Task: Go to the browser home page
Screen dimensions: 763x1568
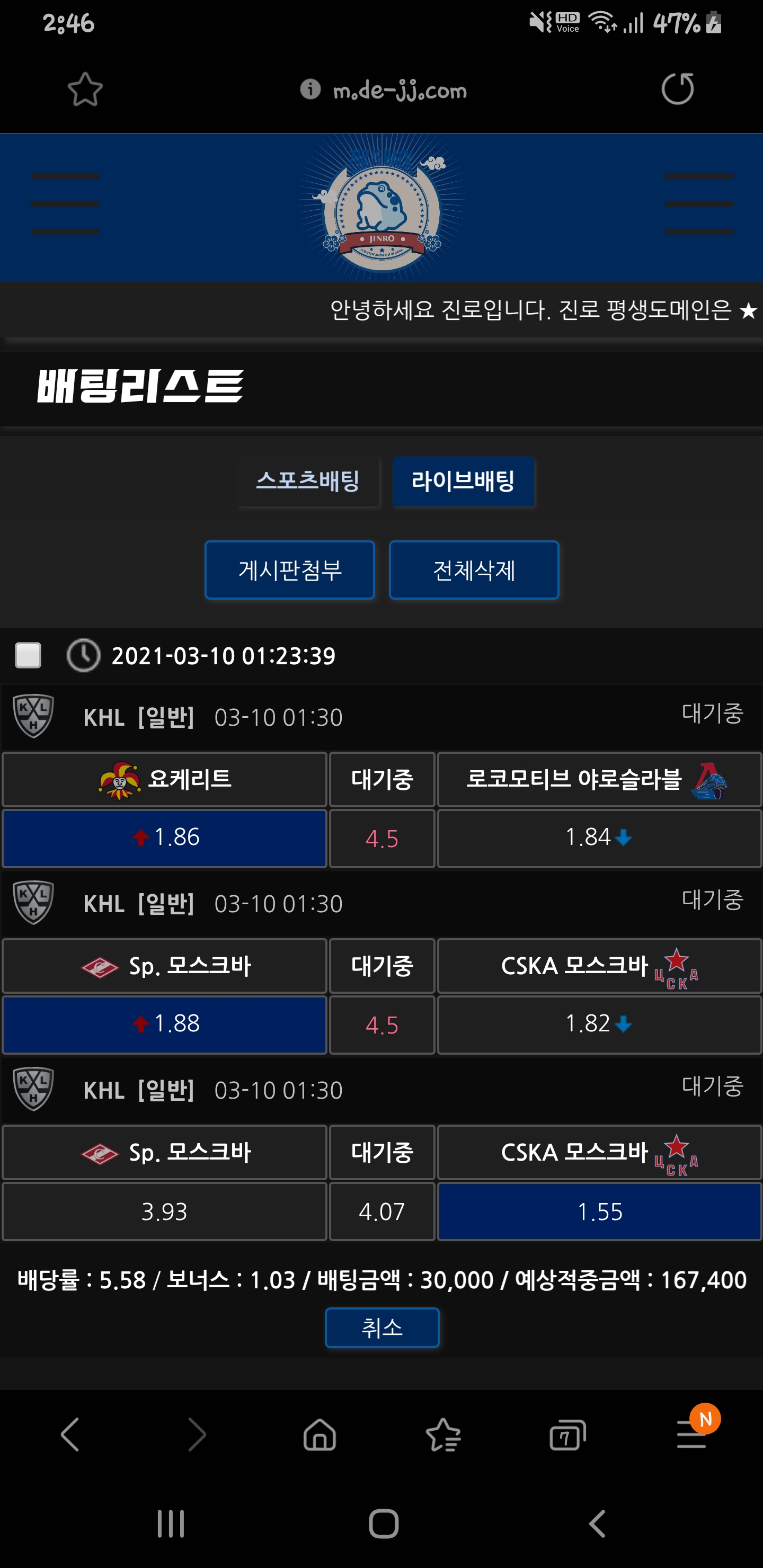Action: coord(320,1435)
